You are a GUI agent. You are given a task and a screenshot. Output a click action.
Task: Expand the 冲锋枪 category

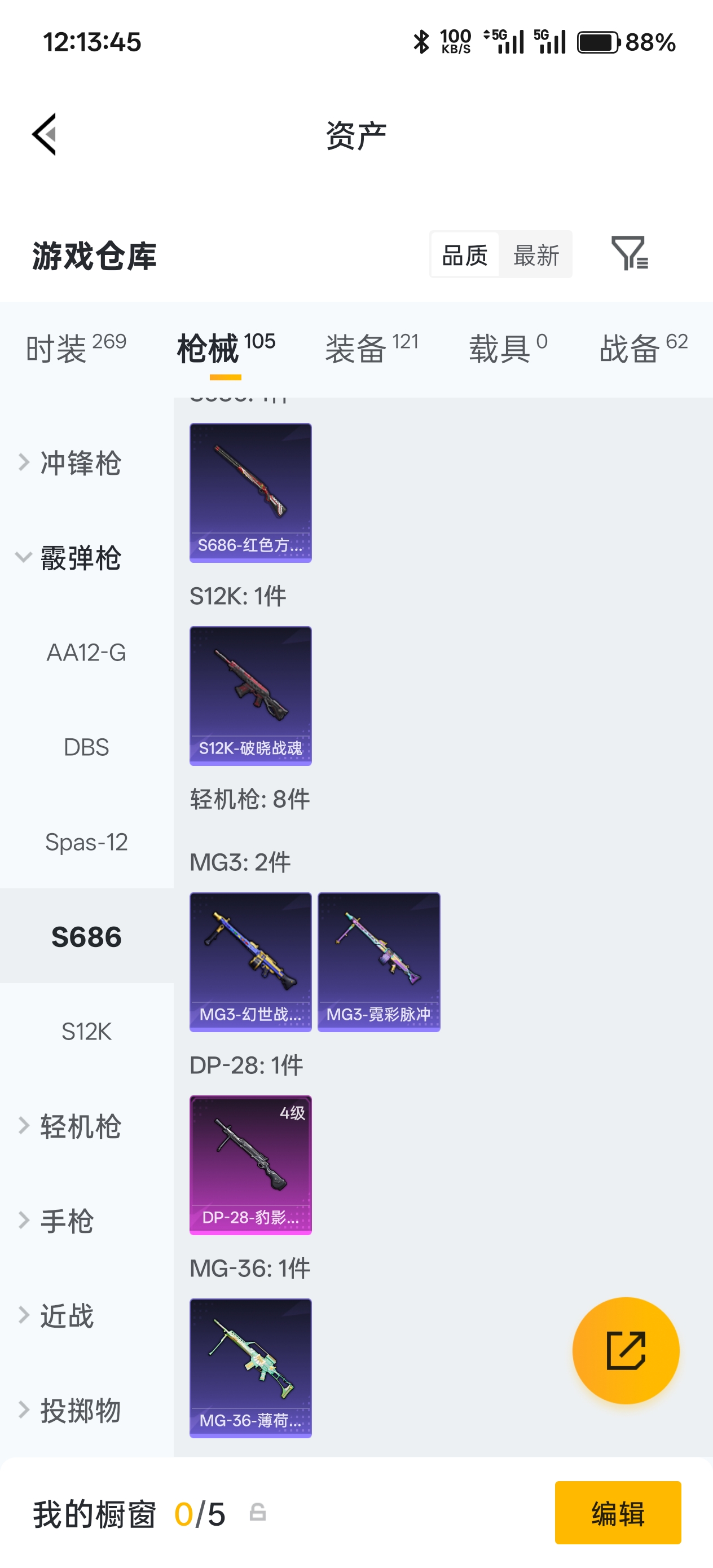[x=79, y=463]
